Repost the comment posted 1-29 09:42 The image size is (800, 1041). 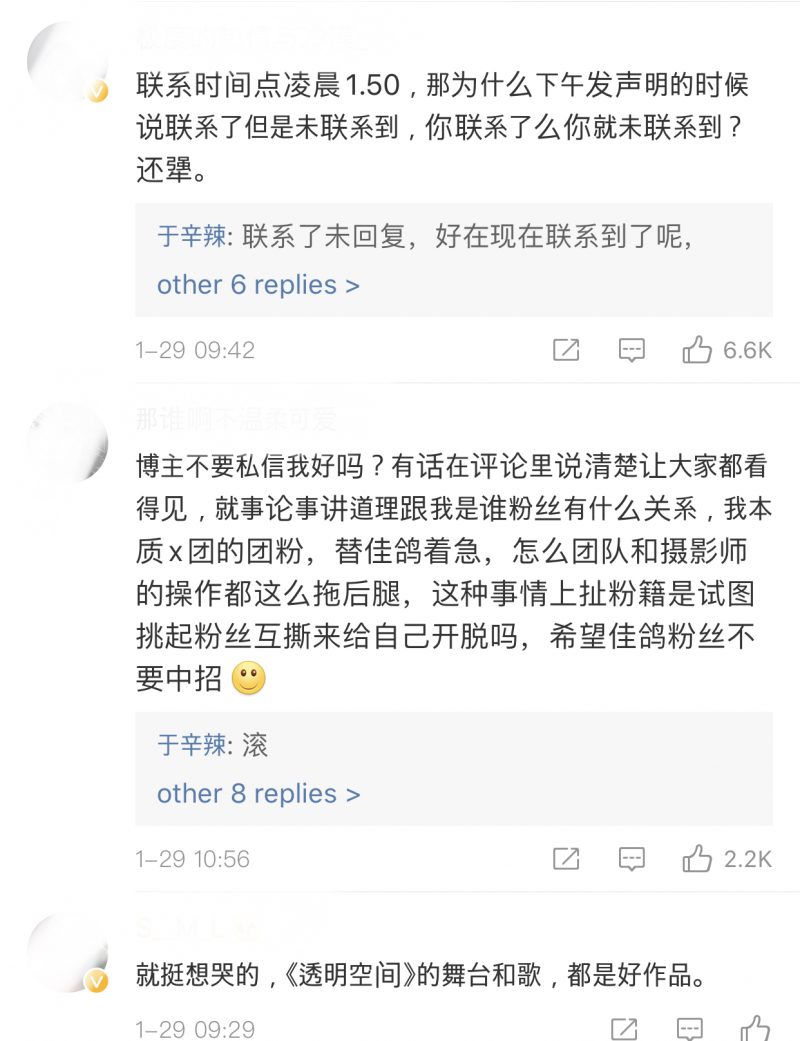tap(566, 350)
